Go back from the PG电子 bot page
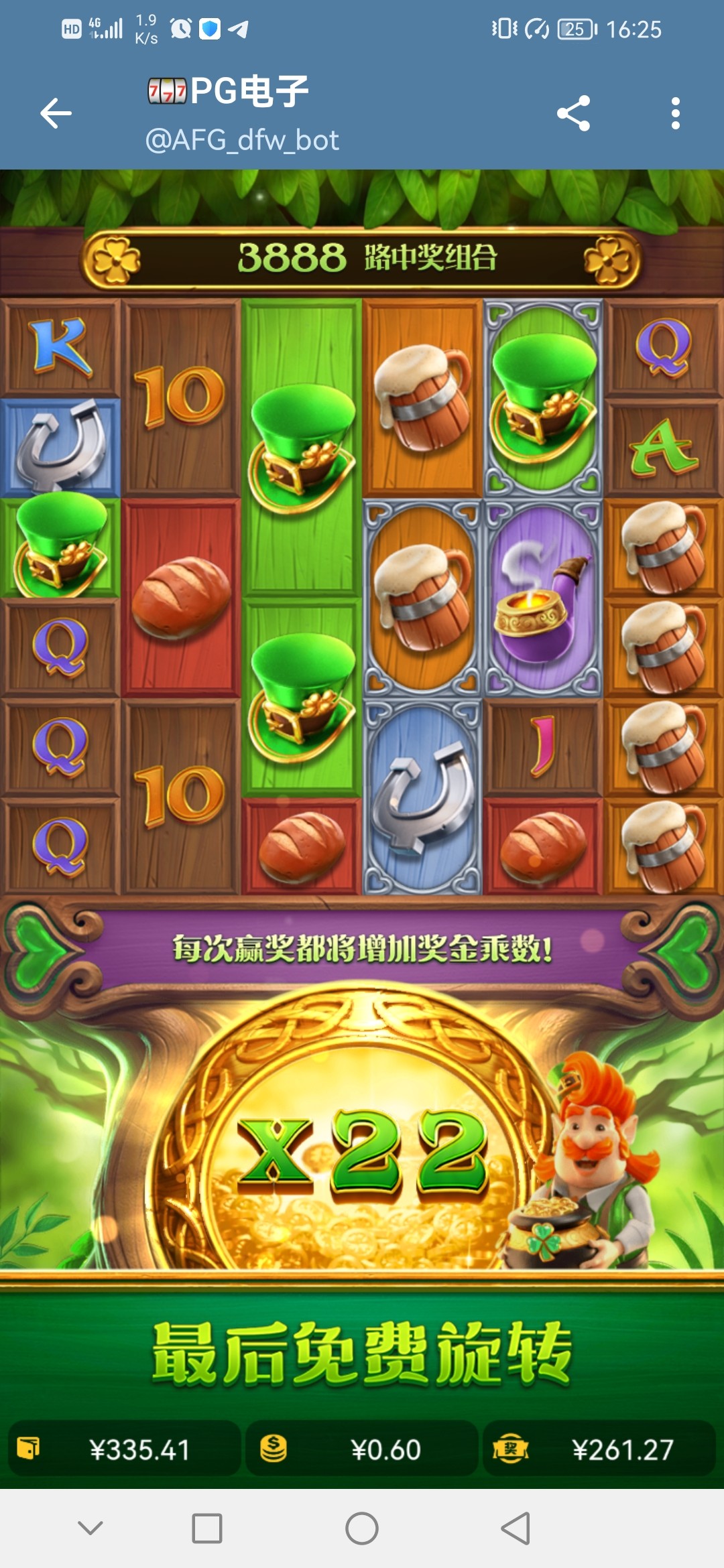This screenshot has height=1568, width=724. point(56,113)
